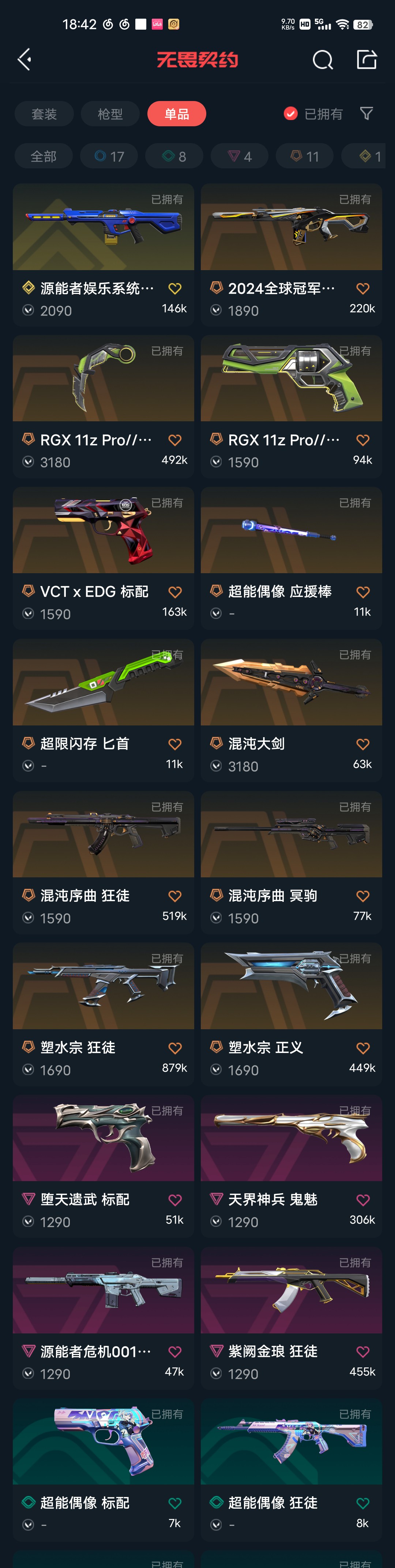Viewport: 395px width, 1568px height.
Task: Filter by the pink tier chip 4
Action: 239,156
